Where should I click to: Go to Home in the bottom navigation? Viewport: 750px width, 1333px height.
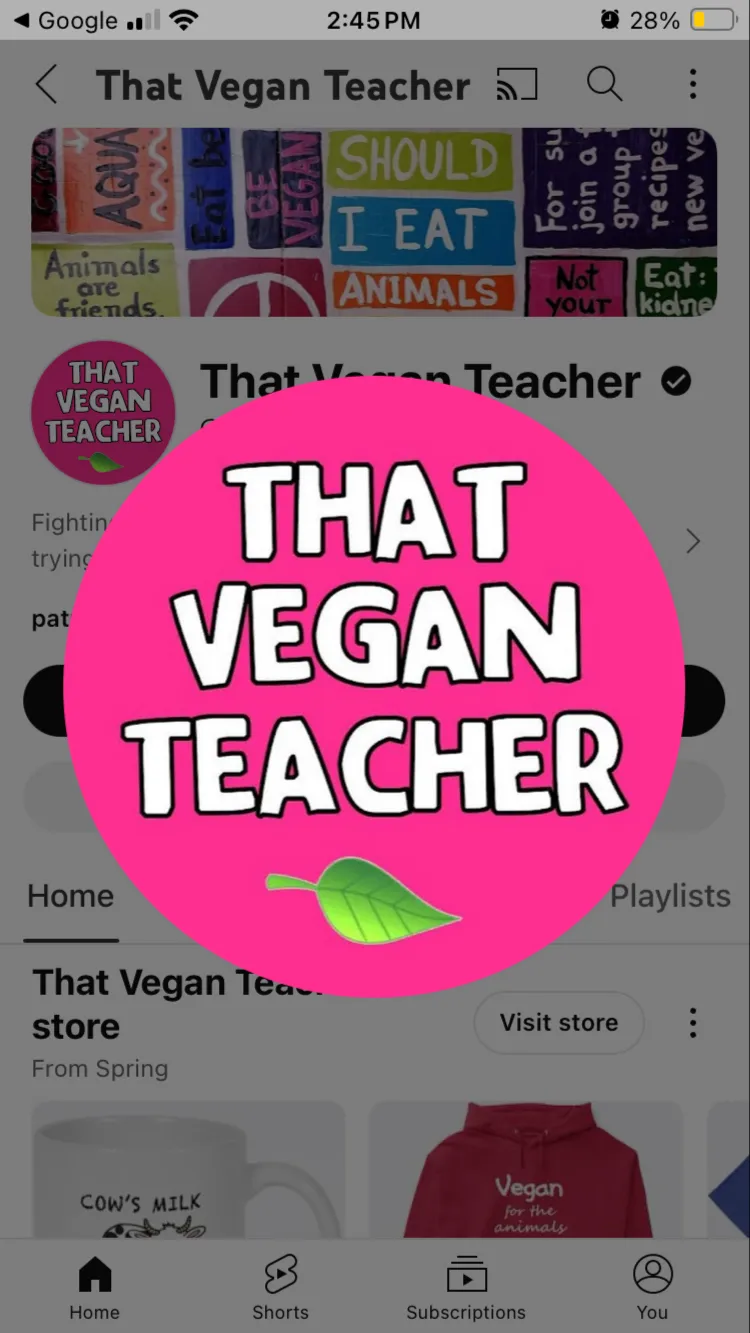[94, 1288]
